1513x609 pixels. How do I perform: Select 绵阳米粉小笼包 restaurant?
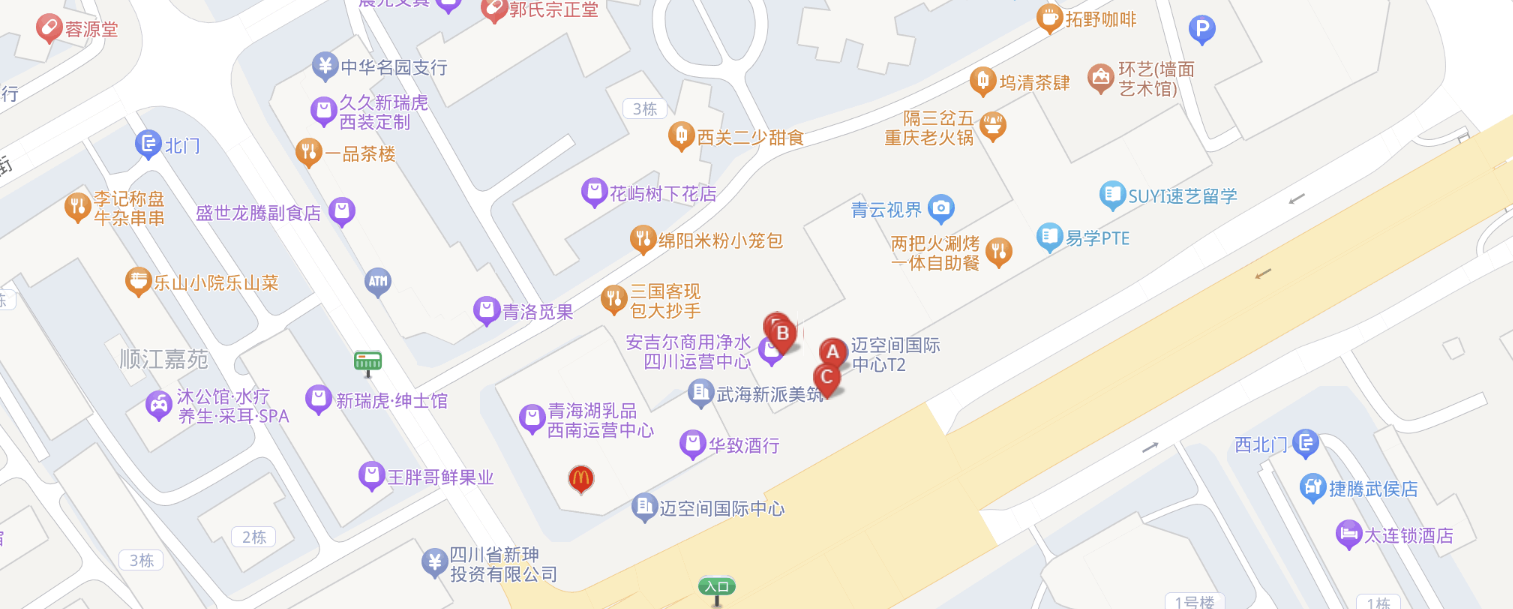(x=643, y=239)
